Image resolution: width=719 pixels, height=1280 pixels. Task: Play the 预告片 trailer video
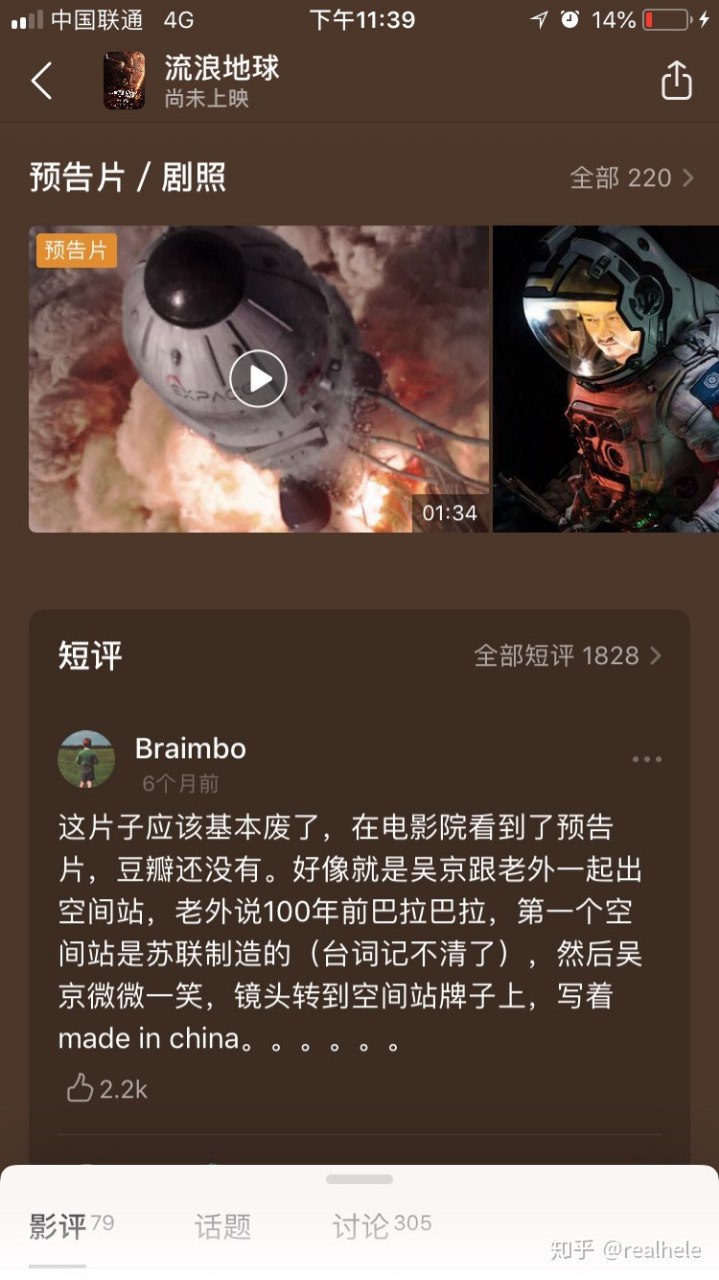click(x=258, y=379)
